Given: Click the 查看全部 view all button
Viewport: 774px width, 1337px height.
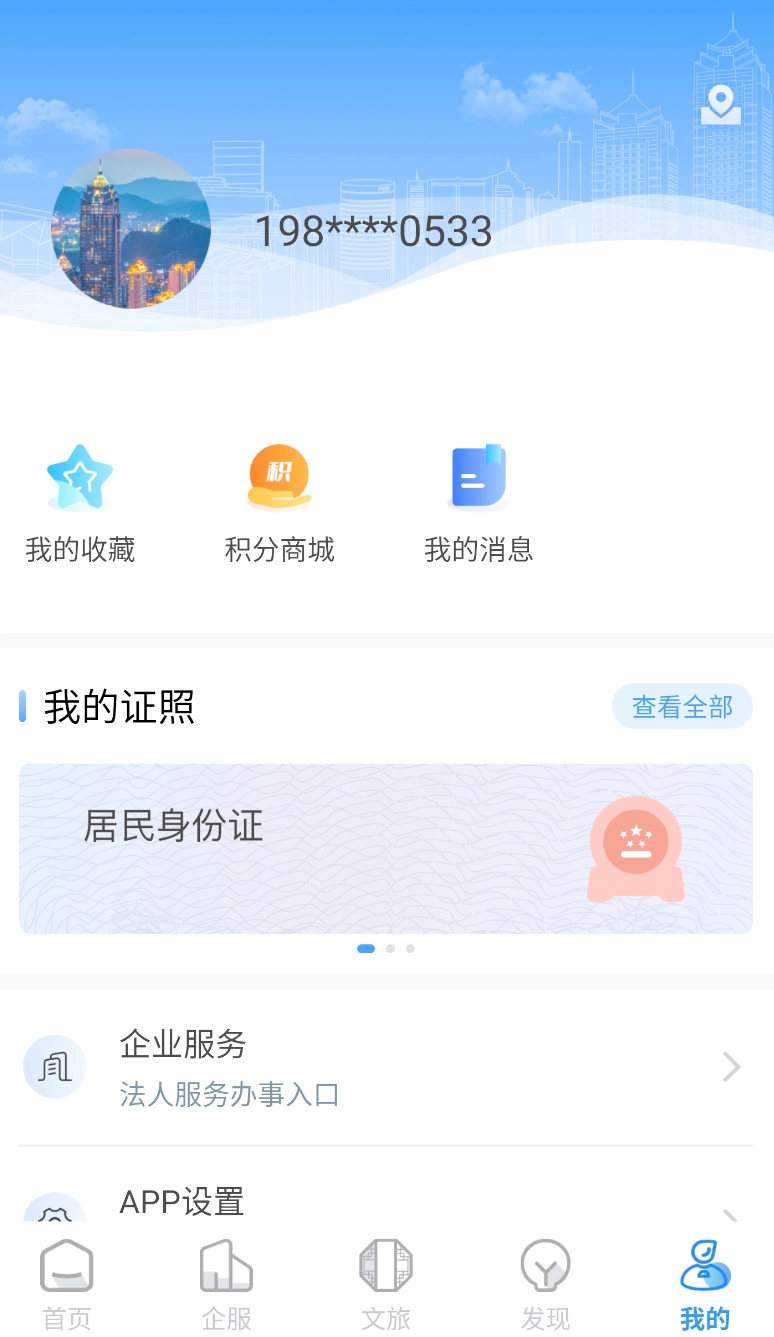Looking at the screenshot, I should coord(682,706).
